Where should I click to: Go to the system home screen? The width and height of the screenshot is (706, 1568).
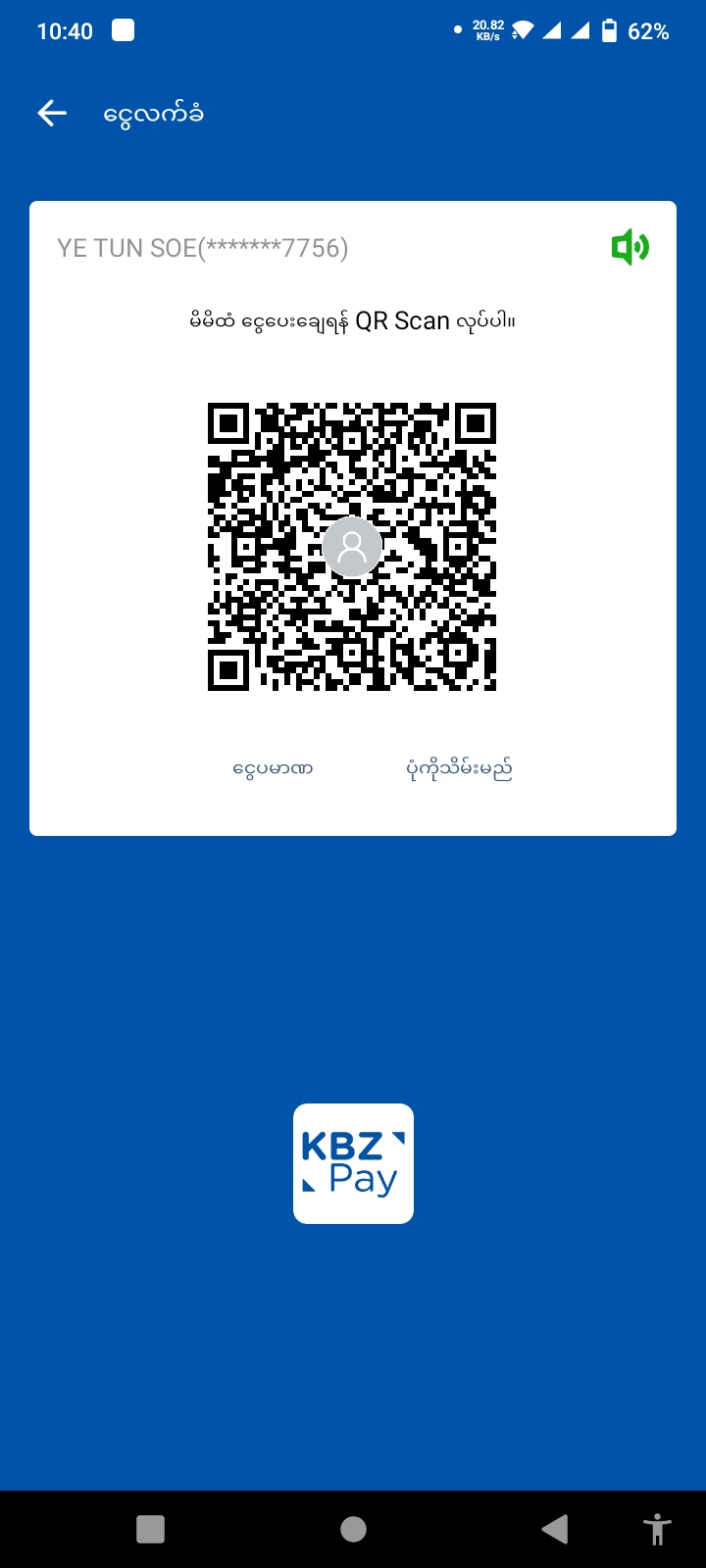(353, 1529)
